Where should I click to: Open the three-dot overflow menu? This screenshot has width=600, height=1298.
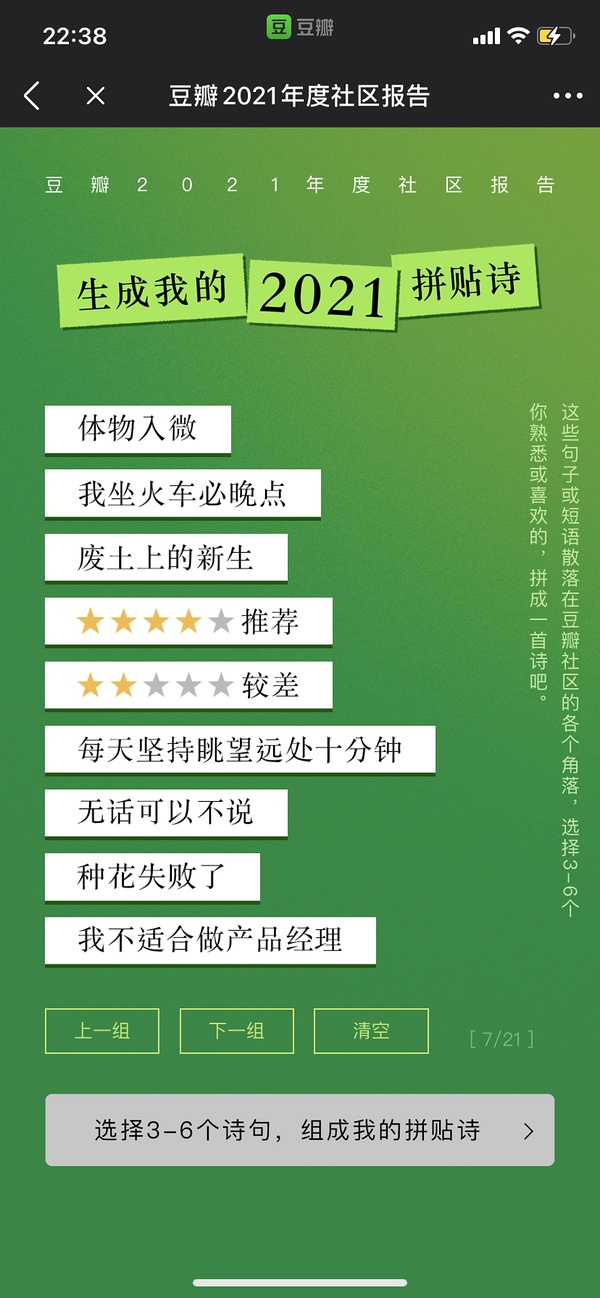(x=566, y=96)
